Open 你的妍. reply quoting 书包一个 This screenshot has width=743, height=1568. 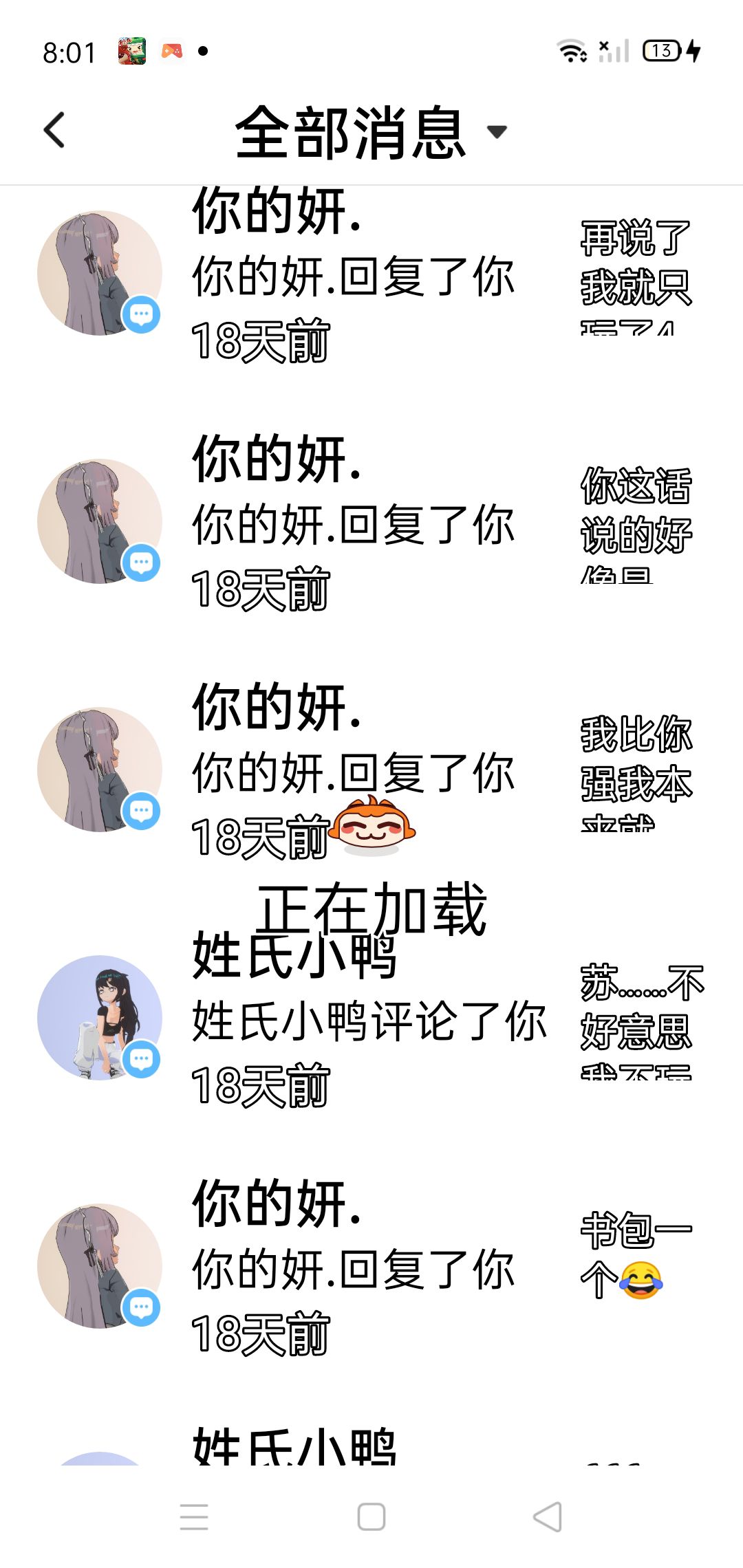371,1266
